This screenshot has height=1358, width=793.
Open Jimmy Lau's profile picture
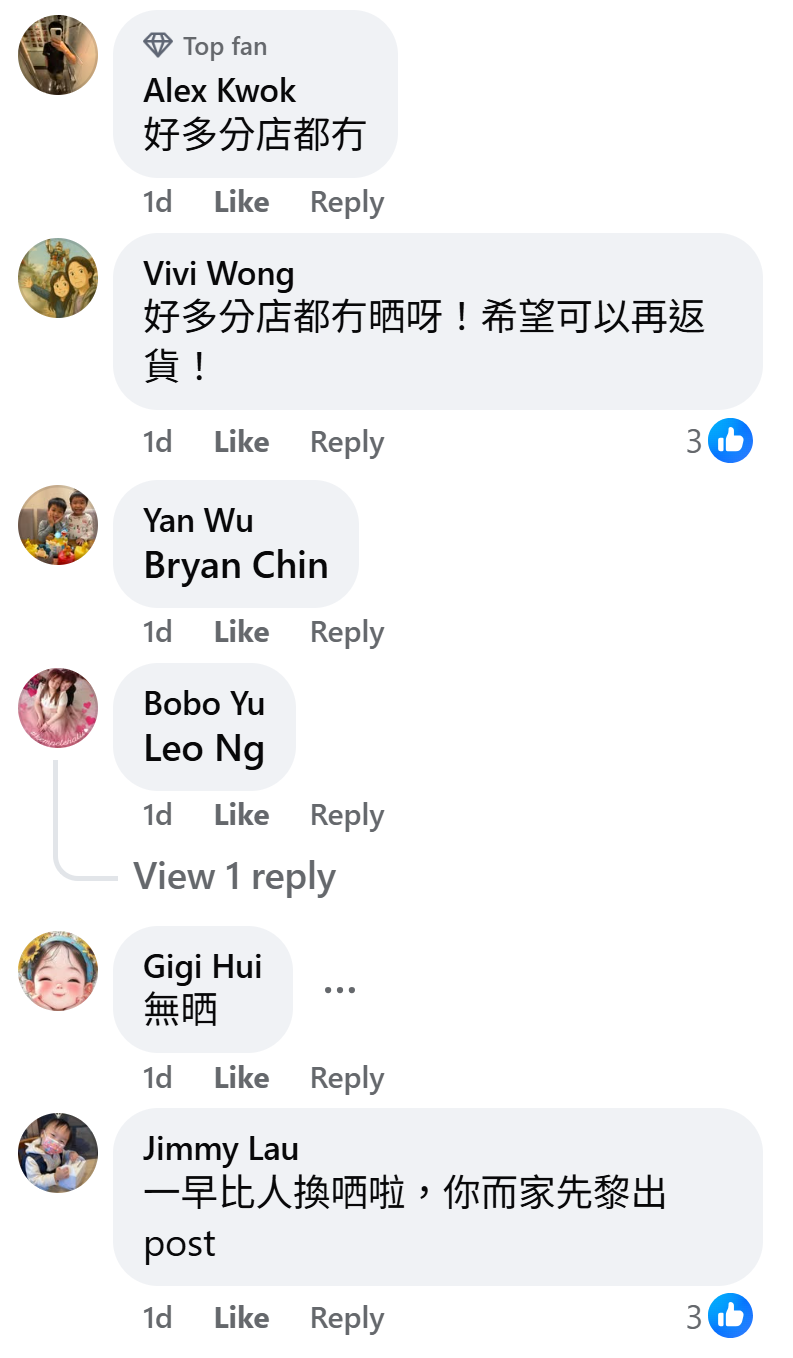click(58, 1153)
